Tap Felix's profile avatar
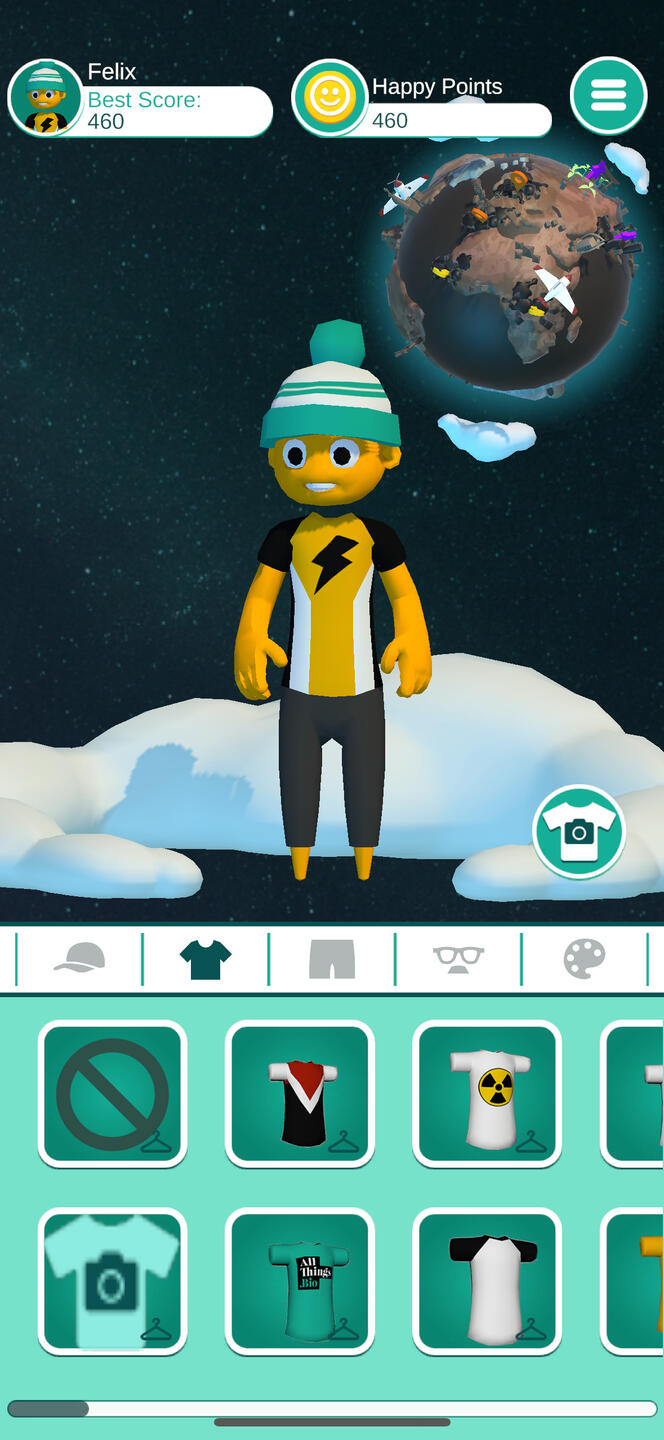The image size is (664, 1440). (x=45, y=98)
